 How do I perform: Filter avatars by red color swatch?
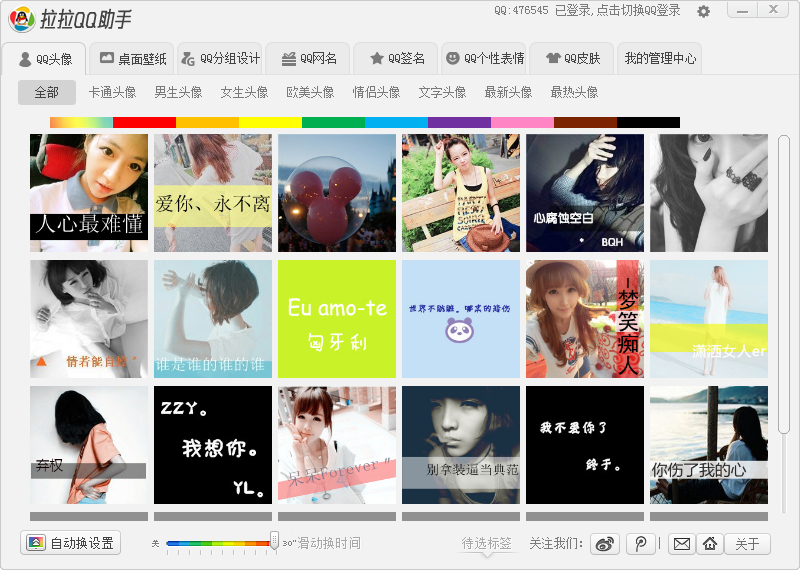coord(144,122)
